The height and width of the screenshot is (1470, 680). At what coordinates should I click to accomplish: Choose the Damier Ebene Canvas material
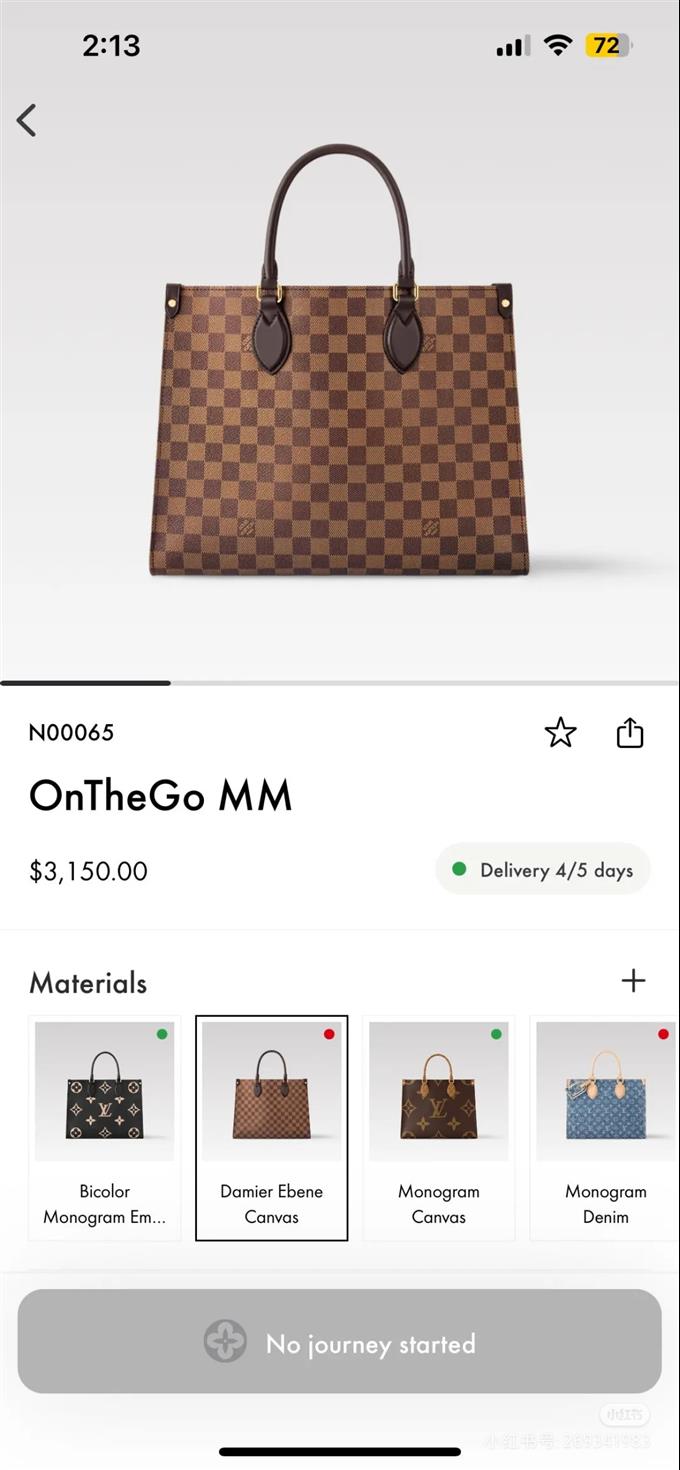pyautogui.click(x=272, y=1127)
